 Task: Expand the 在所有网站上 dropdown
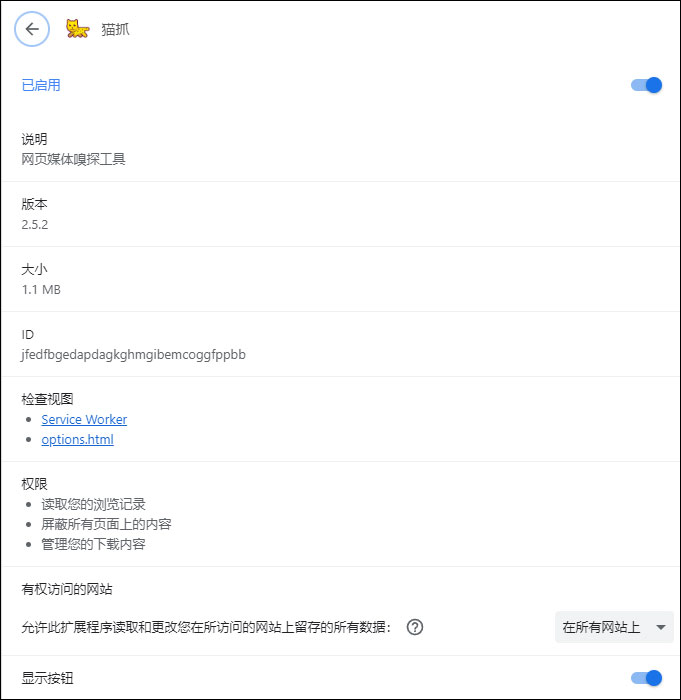613,627
